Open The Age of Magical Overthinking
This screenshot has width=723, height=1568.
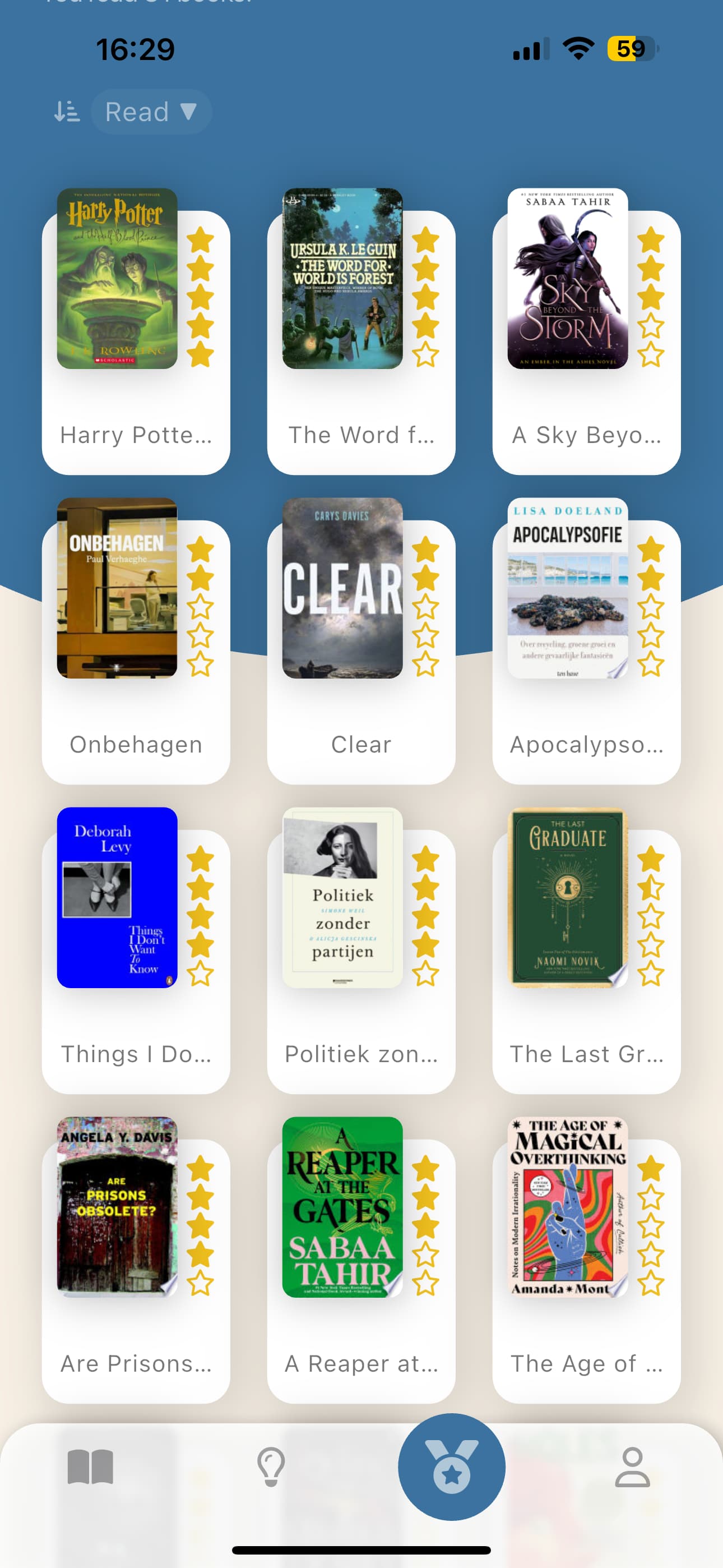[x=586, y=1260]
